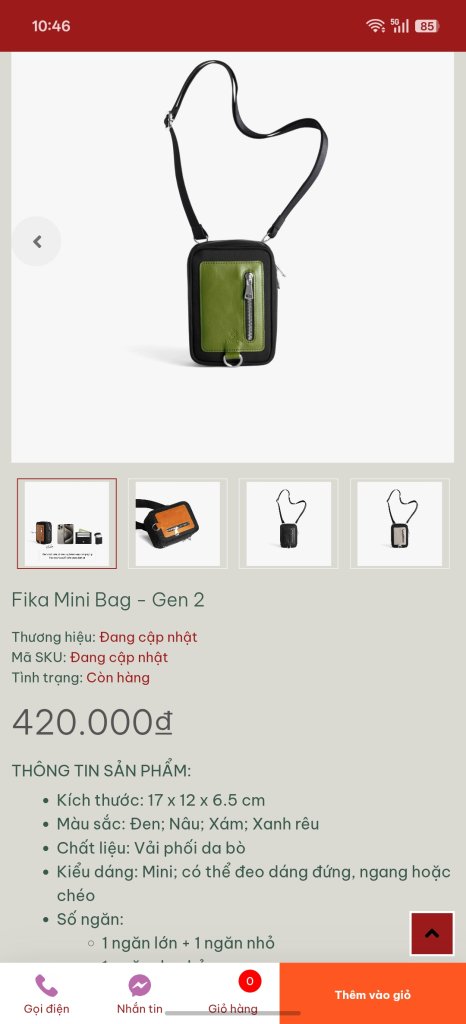466x1024 pixels.
Task: Tap Gọi điện to call the shop
Action: 46,994
